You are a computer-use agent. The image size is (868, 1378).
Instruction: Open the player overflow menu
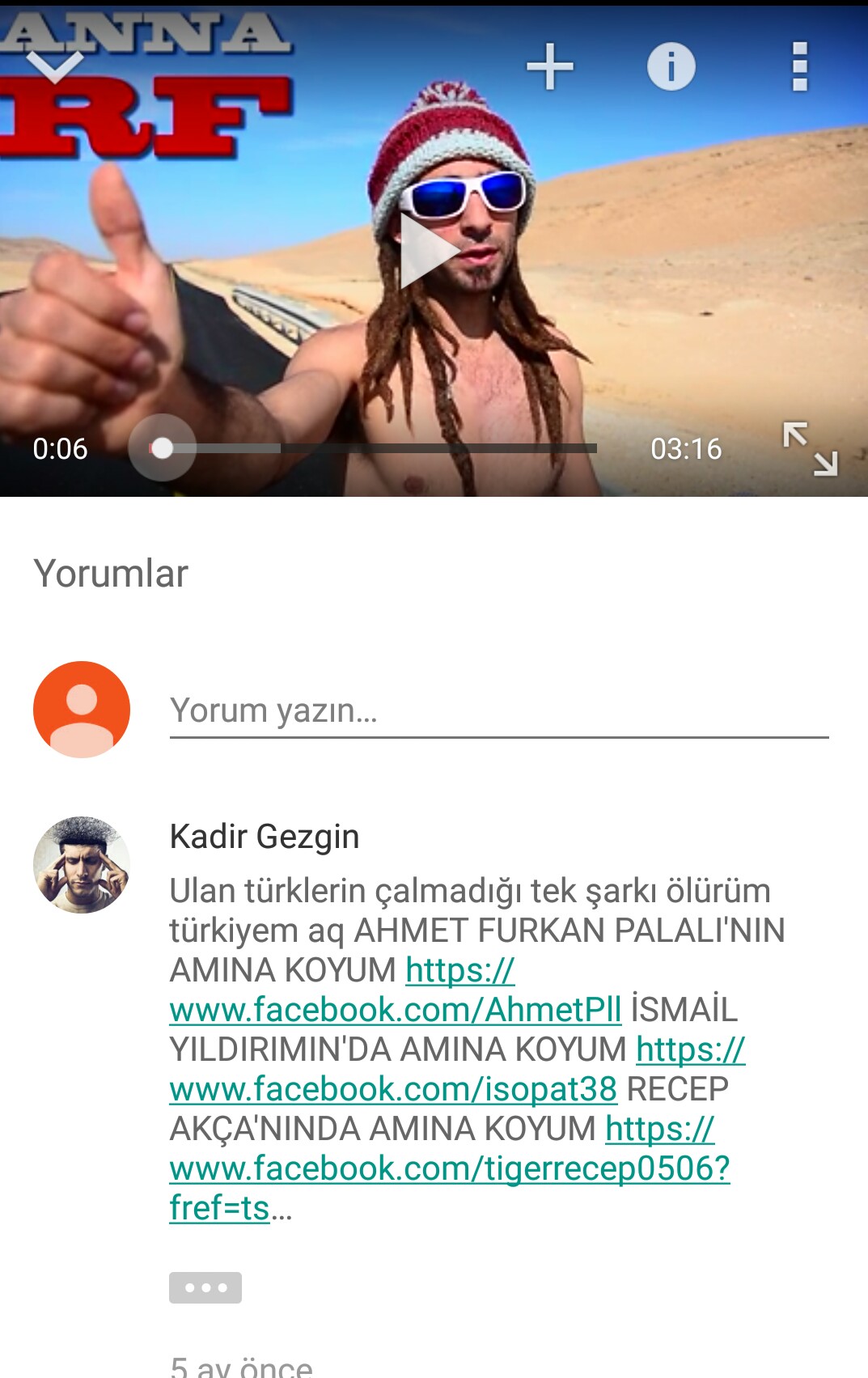[x=799, y=66]
